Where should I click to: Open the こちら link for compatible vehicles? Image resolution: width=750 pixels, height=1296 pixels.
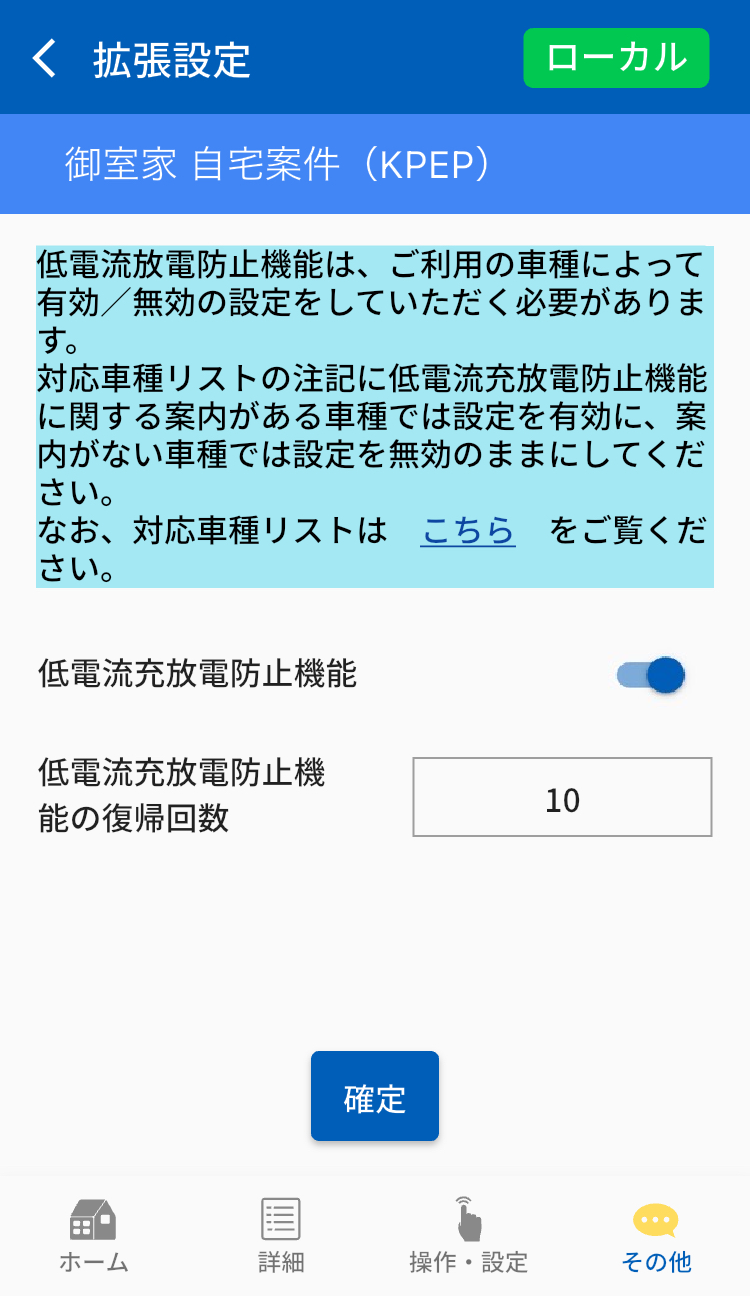468,531
